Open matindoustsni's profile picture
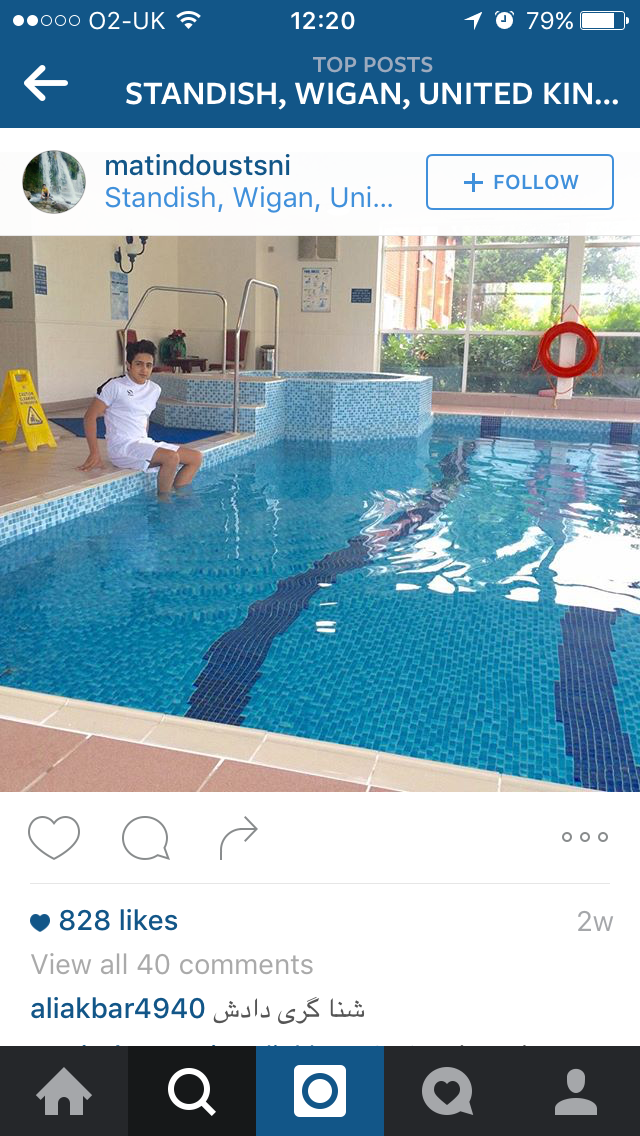 tap(54, 182)
